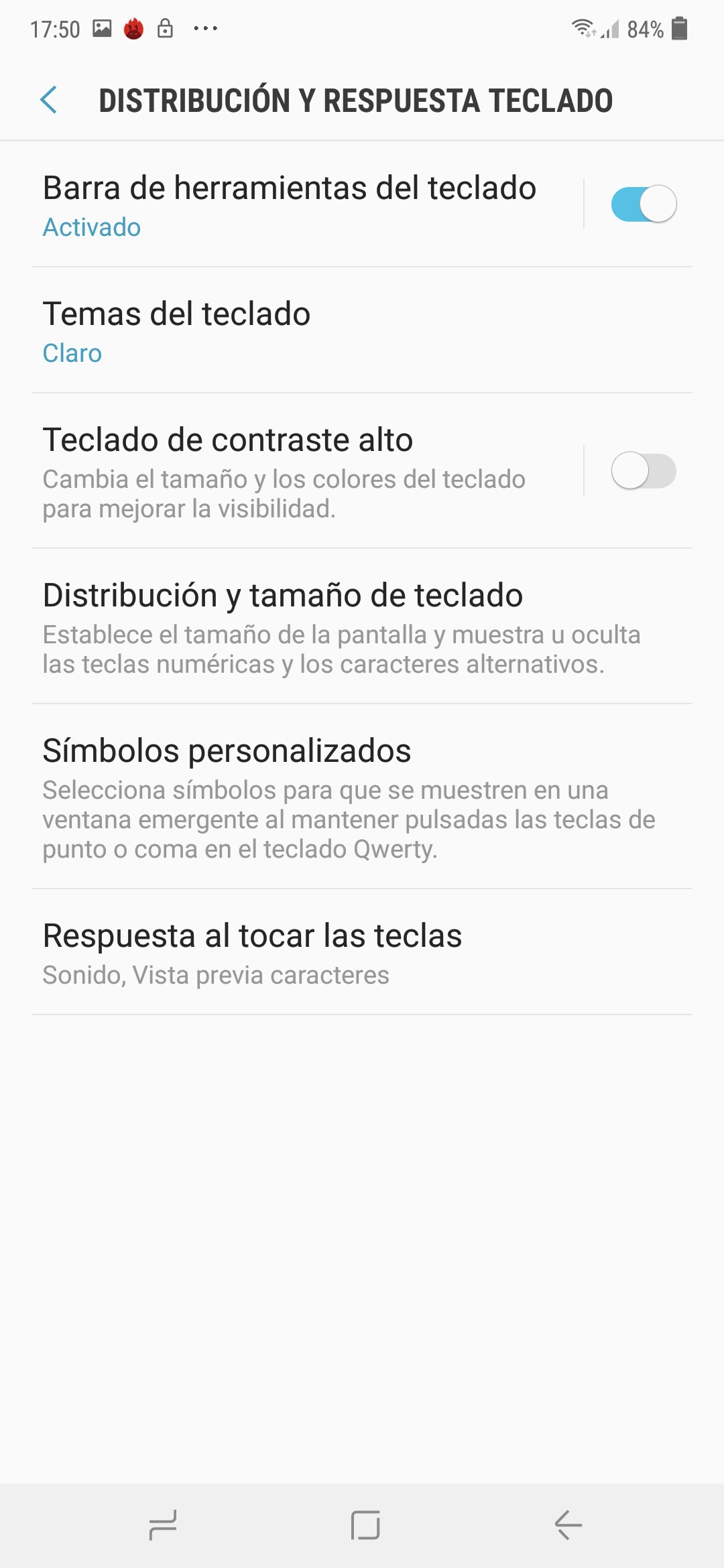Tap the system home button
724x1568 pixels.
pyautogui.click(x=365, y=1525)
